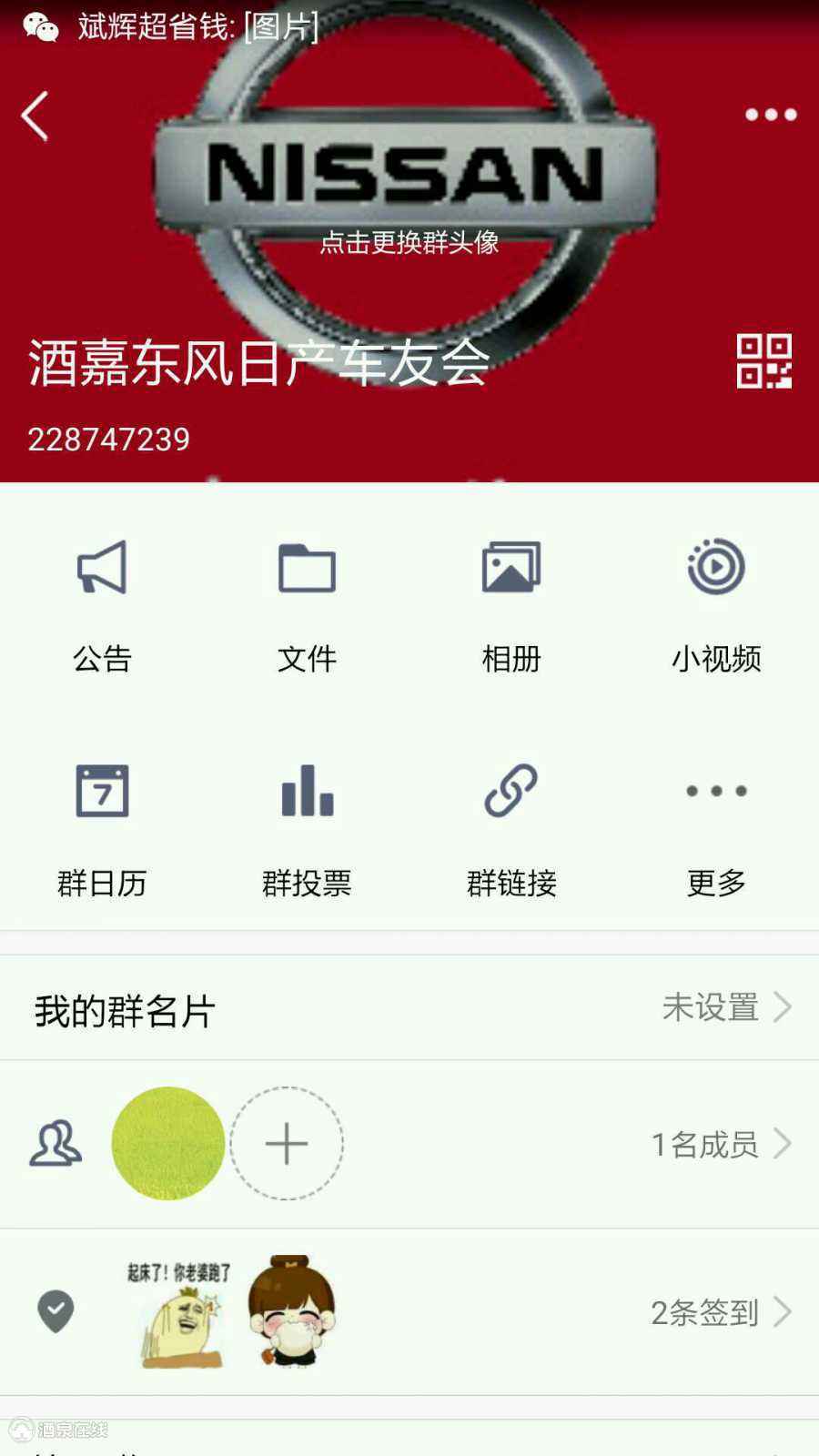
Task: Open 公告 announcements
Action: pyautogui.click(x=102, y=601)
